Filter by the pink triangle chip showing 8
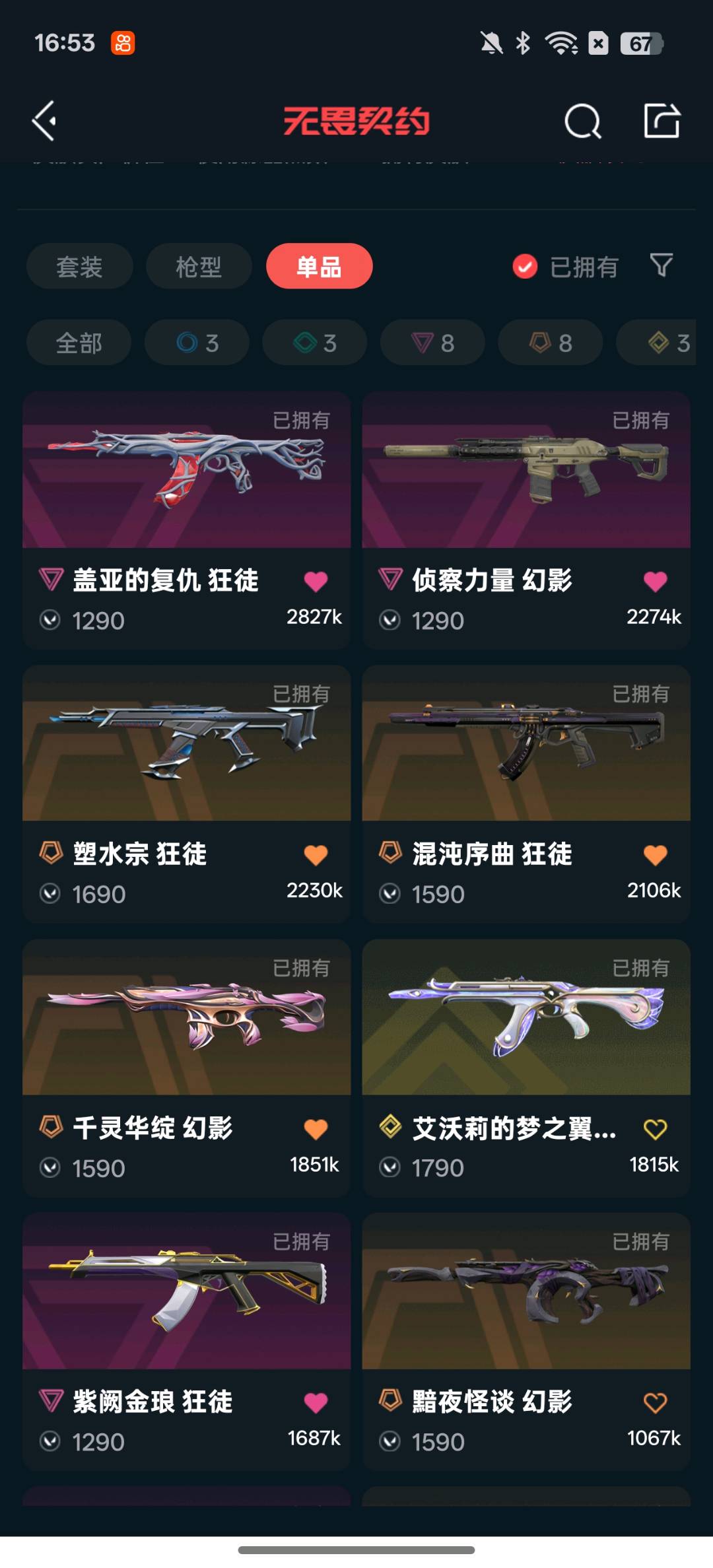The height and width of the screenshot is (1568, 713). (432, 343)
